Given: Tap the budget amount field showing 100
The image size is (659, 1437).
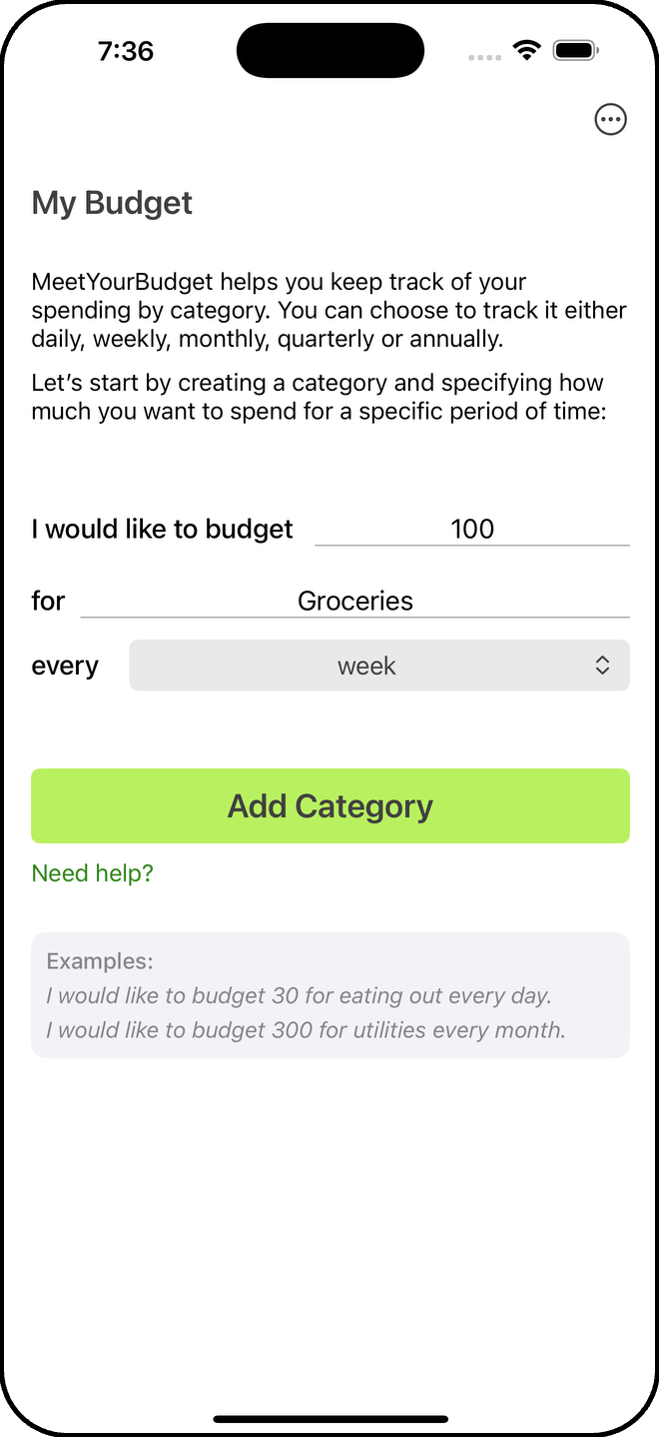Looking at the screenshot, I should (x=472, y=529).
